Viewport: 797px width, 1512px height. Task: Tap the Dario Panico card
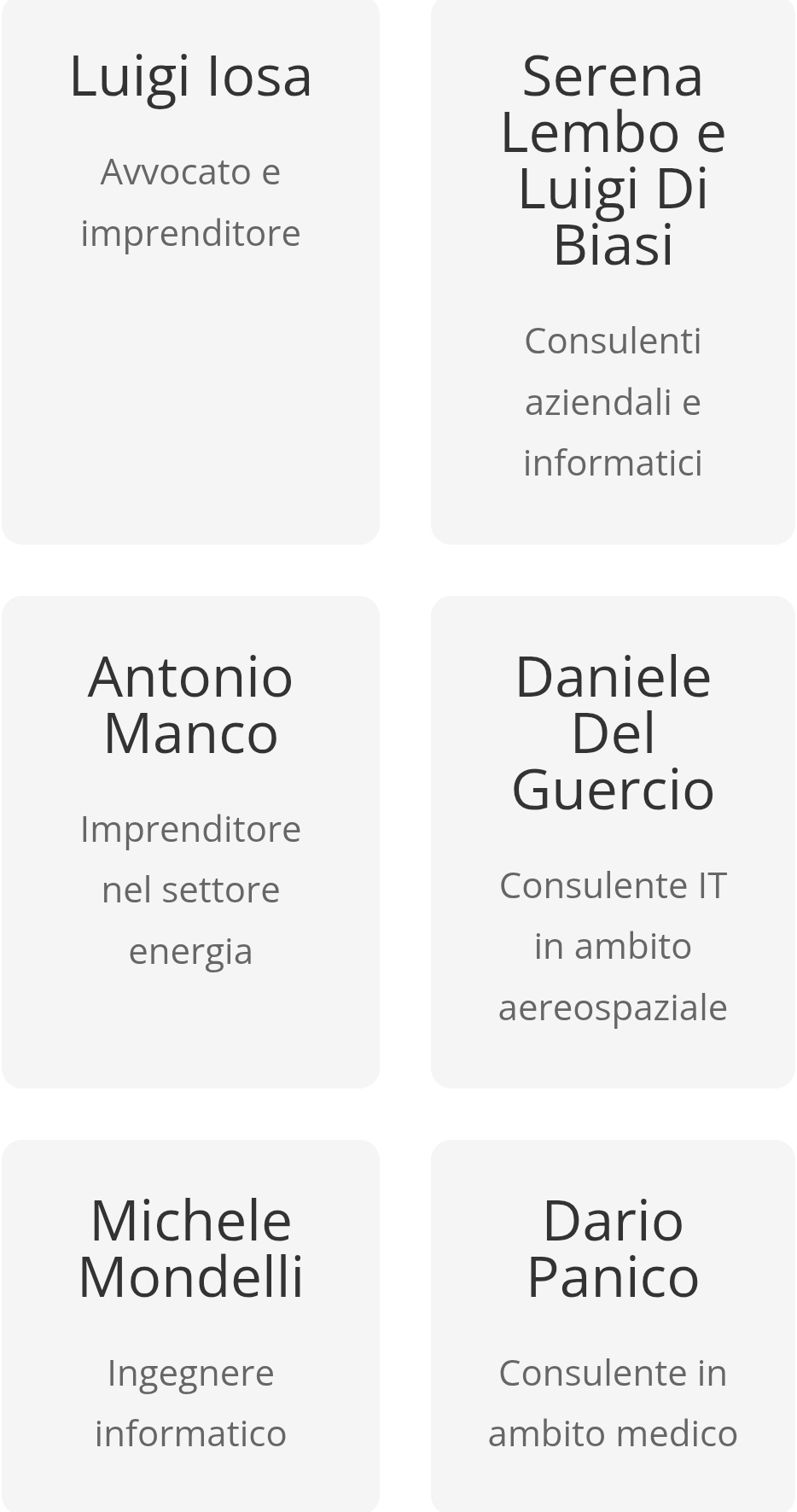click(x=613, y=1326)
